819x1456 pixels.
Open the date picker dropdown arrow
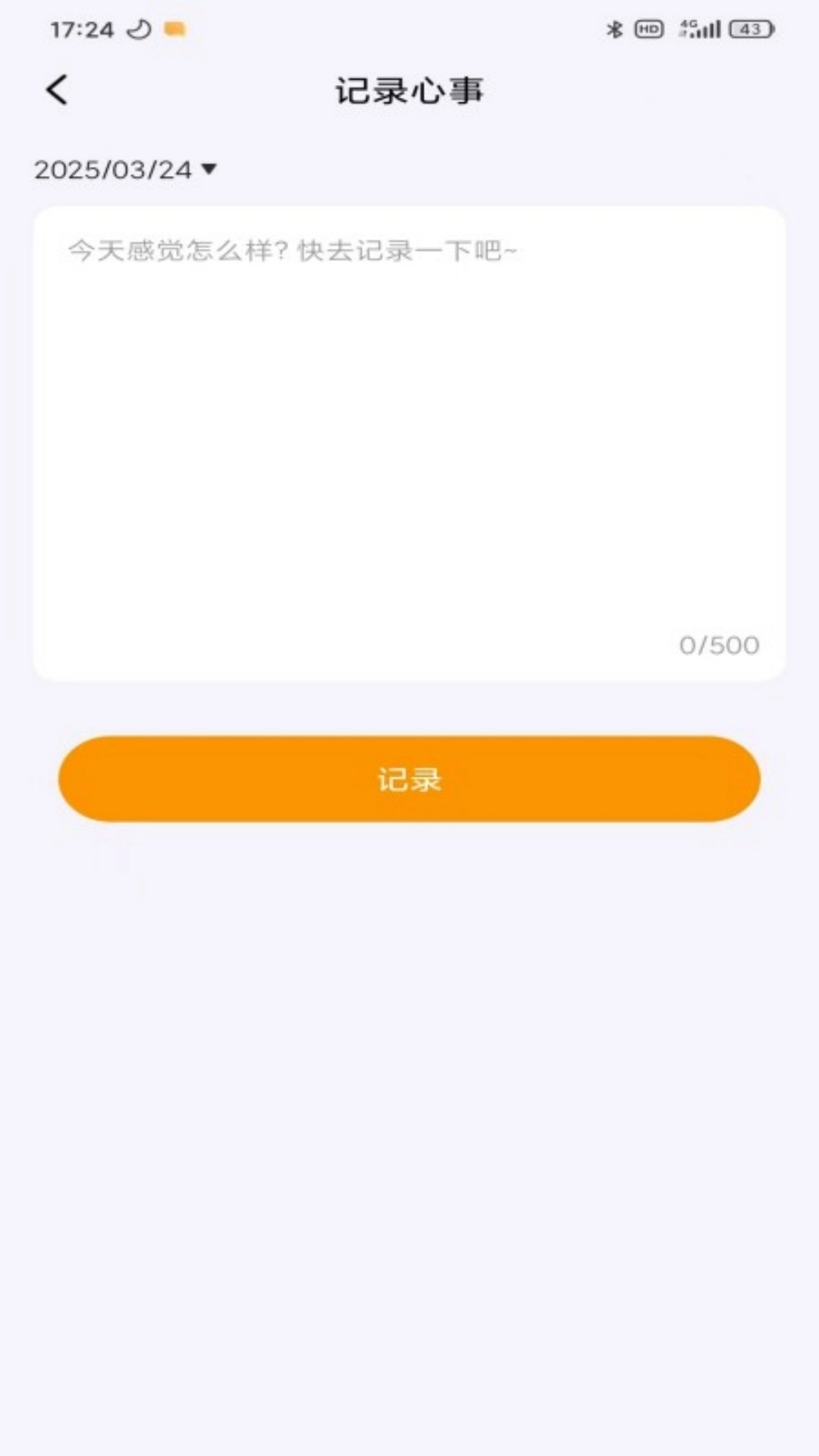208,170
